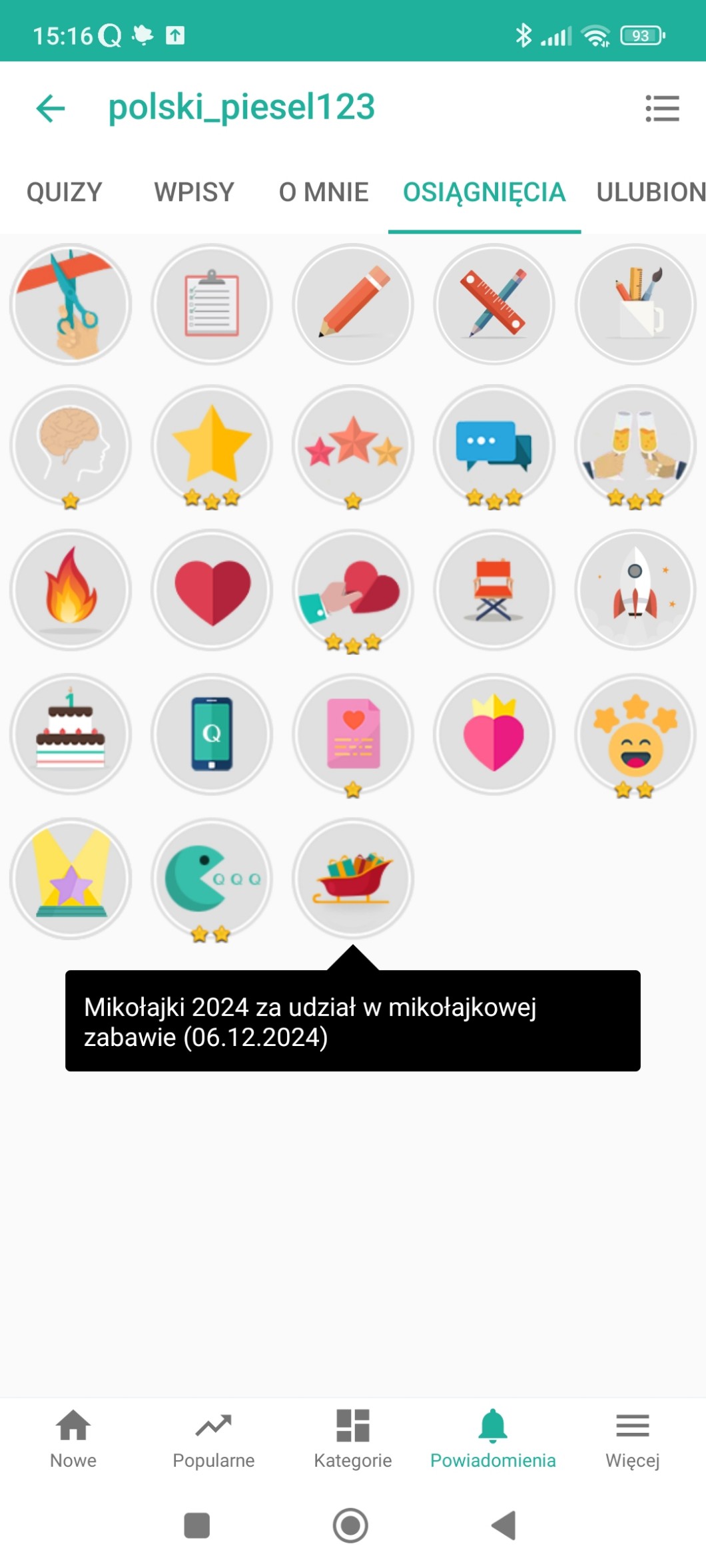Tap the rocket achievement badge
Screen dimensions: 706x1568
click(635, 589)
